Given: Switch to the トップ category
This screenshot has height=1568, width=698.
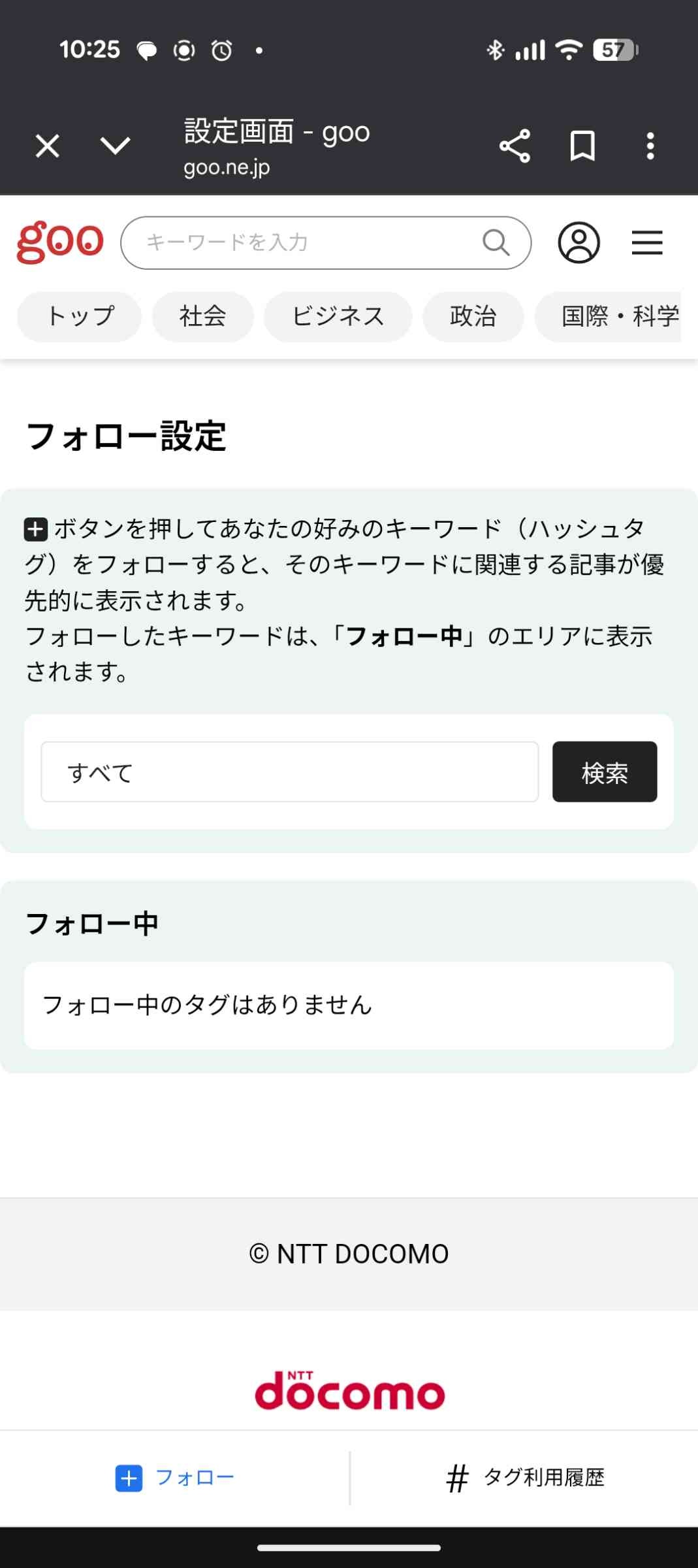Looking at the screenshot, I should coord(80,317).
